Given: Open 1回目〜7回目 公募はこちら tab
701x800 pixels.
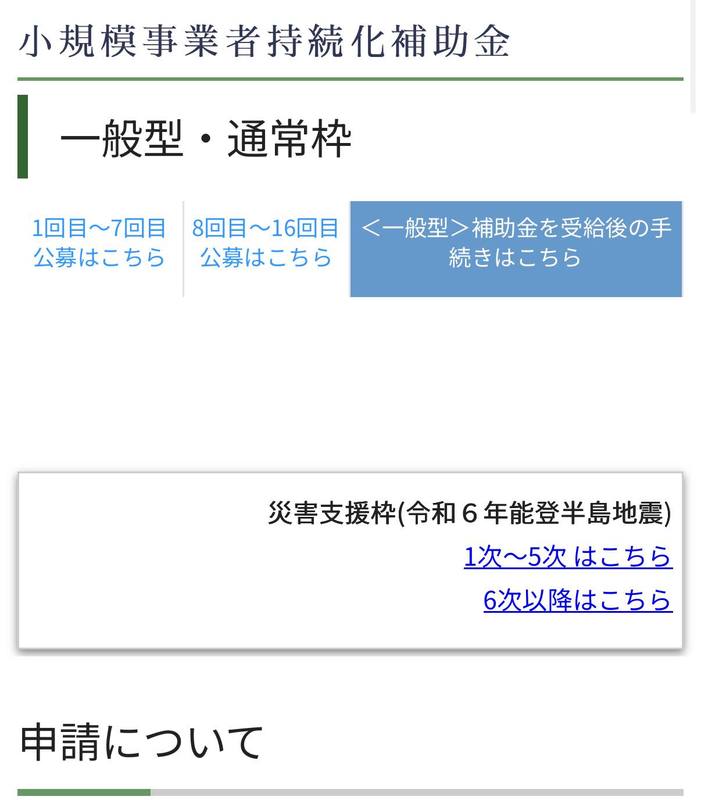Looking at the screenshot, I should (x=99, y=243).
